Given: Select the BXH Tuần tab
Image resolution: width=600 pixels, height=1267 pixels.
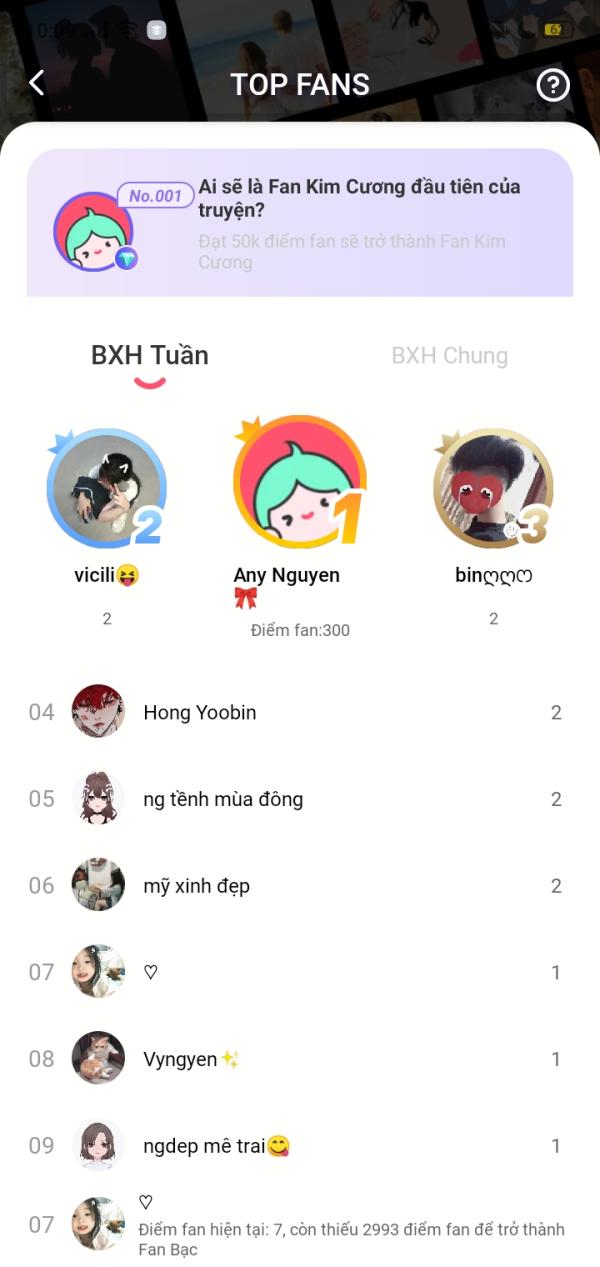Looking at the screenshot, I should [150, 356].
